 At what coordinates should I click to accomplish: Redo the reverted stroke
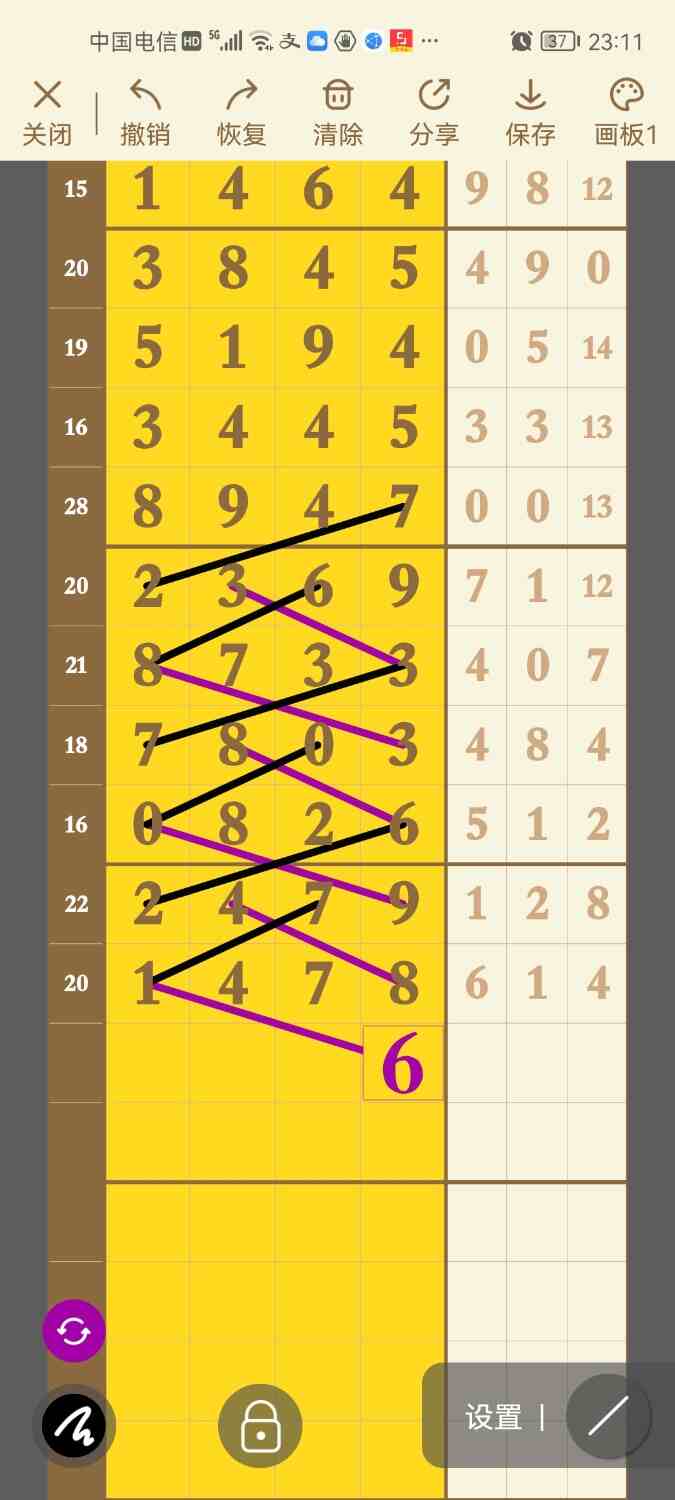[x=241, y=113]
